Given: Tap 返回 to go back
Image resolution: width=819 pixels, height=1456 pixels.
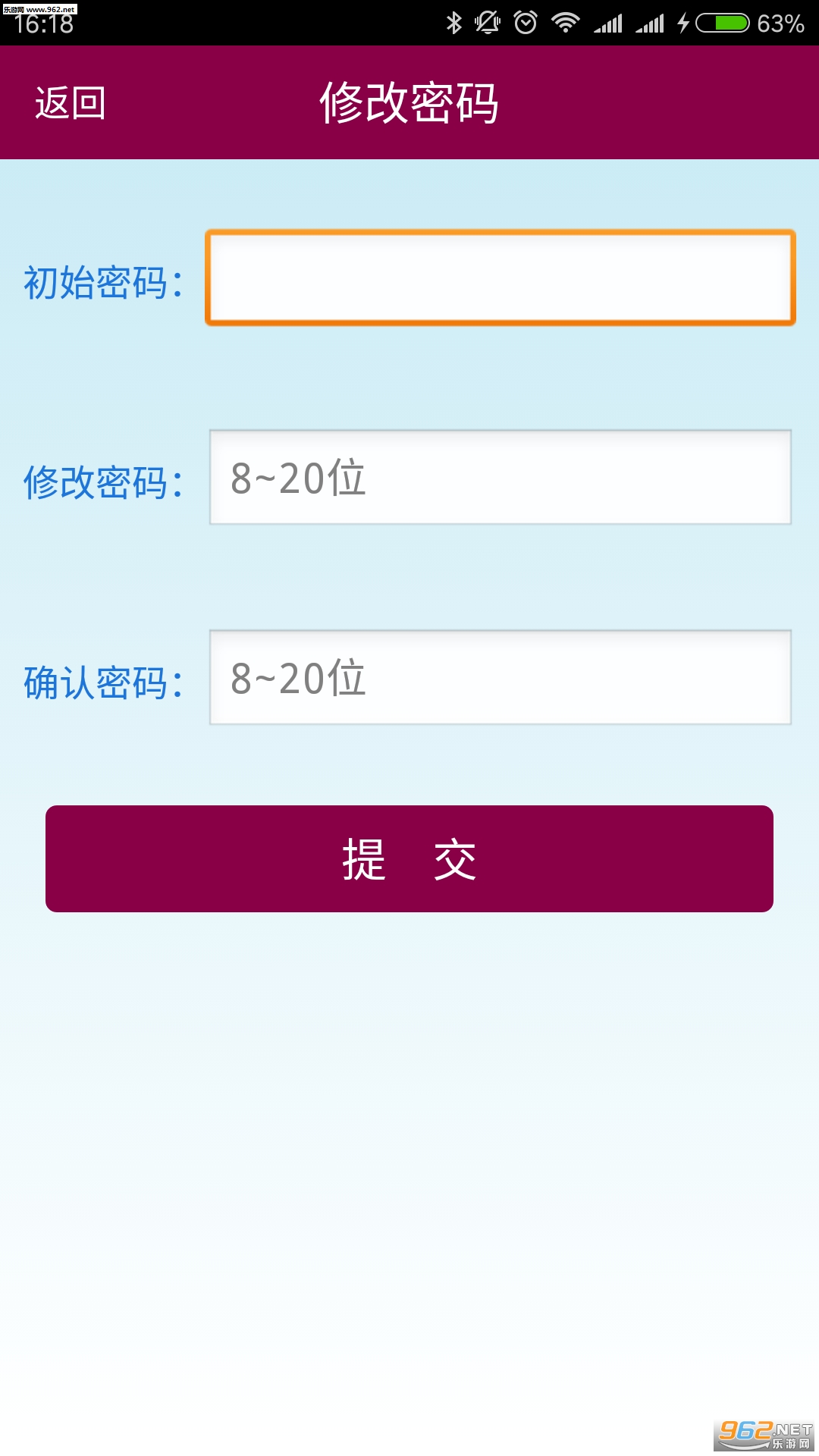Looking at the screenshot, I should [70, 103].
